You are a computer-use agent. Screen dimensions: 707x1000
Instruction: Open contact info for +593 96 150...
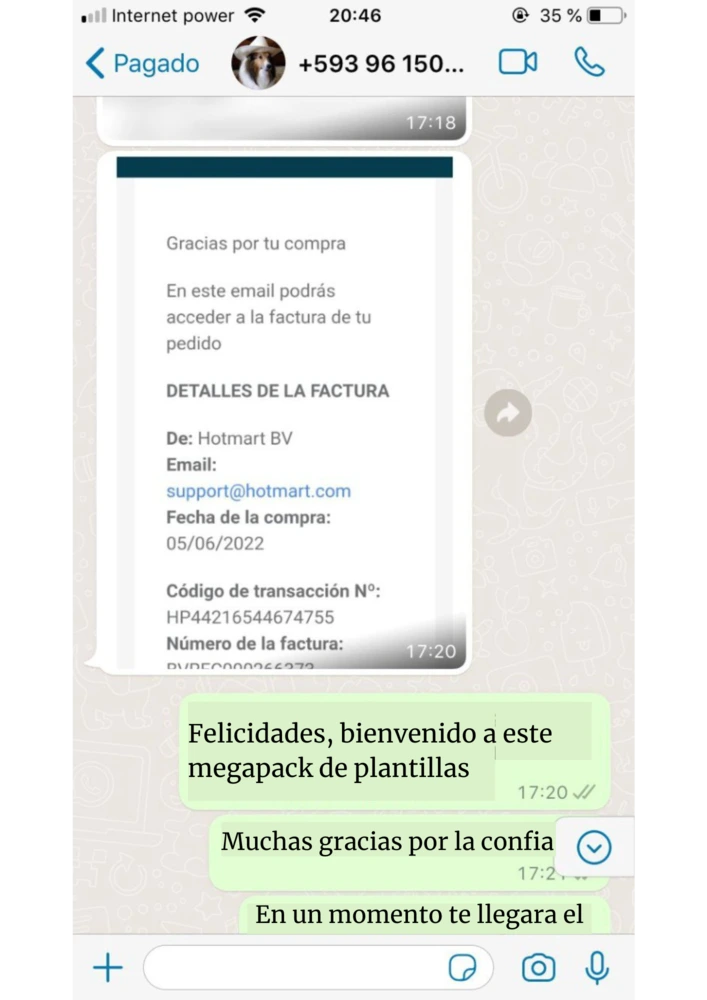click(x=380, y=64)
